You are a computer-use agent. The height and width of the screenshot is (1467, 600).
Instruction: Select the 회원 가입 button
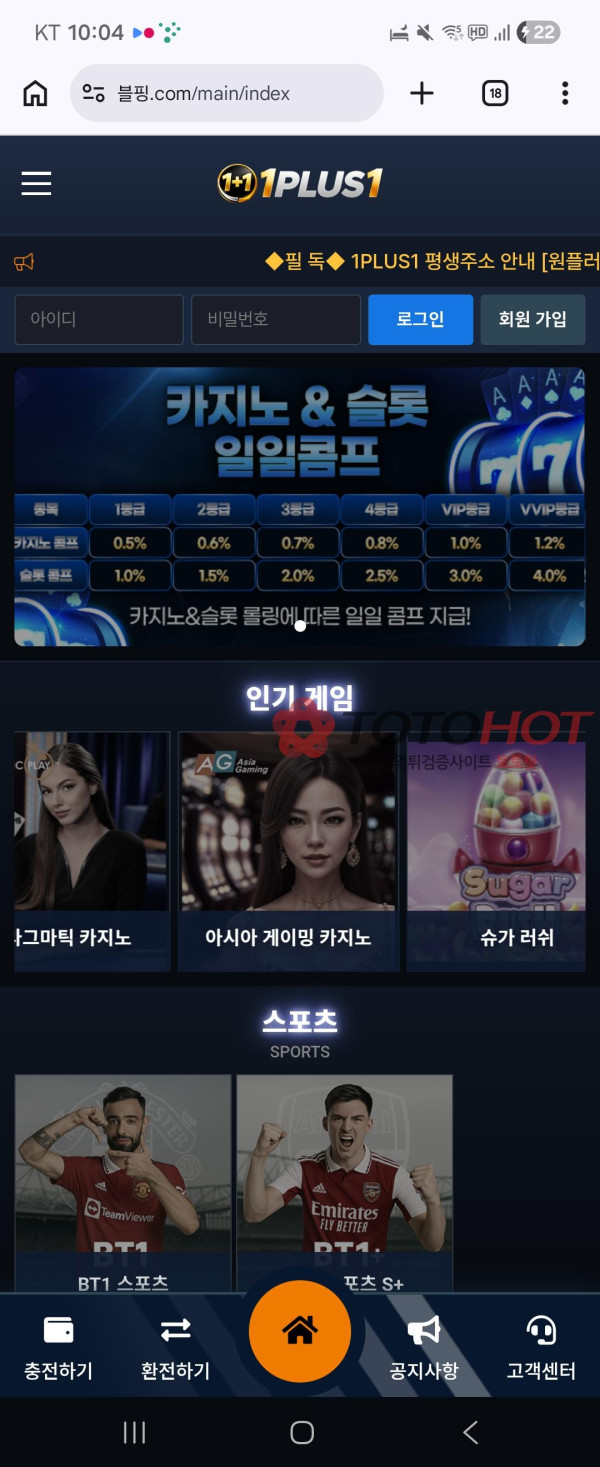pyautogui.click(x=532, y=320)
